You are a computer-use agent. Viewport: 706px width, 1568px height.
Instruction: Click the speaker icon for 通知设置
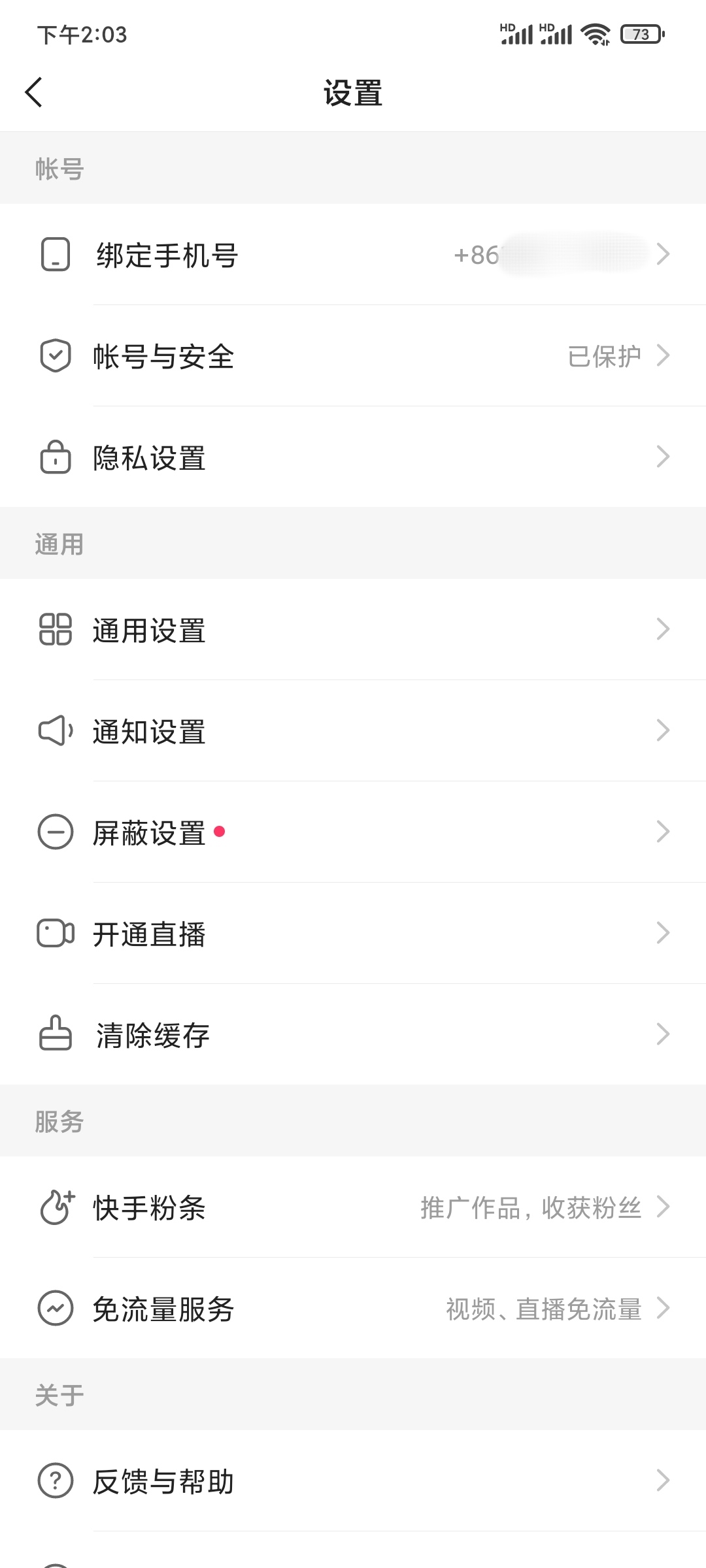click(56, 731)
